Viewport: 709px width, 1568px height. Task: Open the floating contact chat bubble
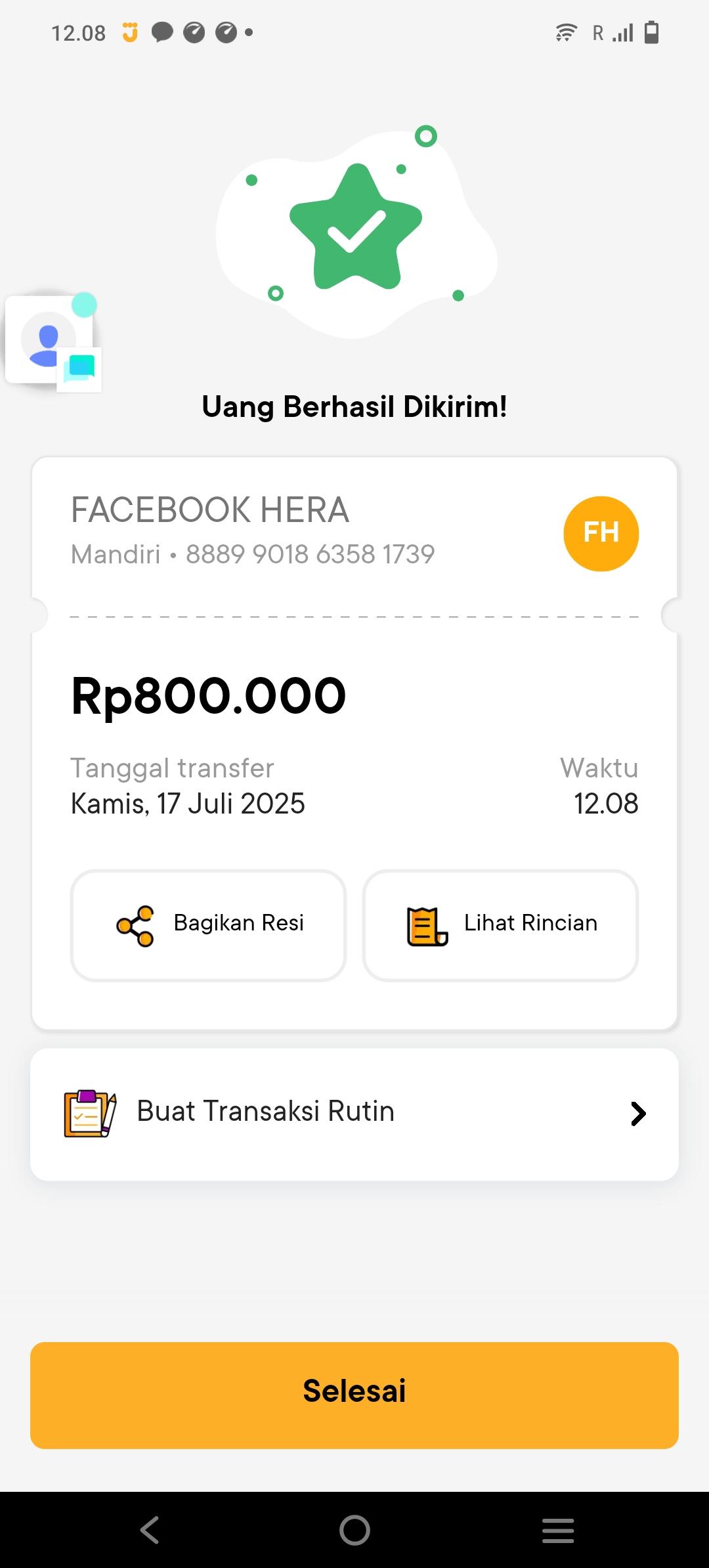(53, 340)
